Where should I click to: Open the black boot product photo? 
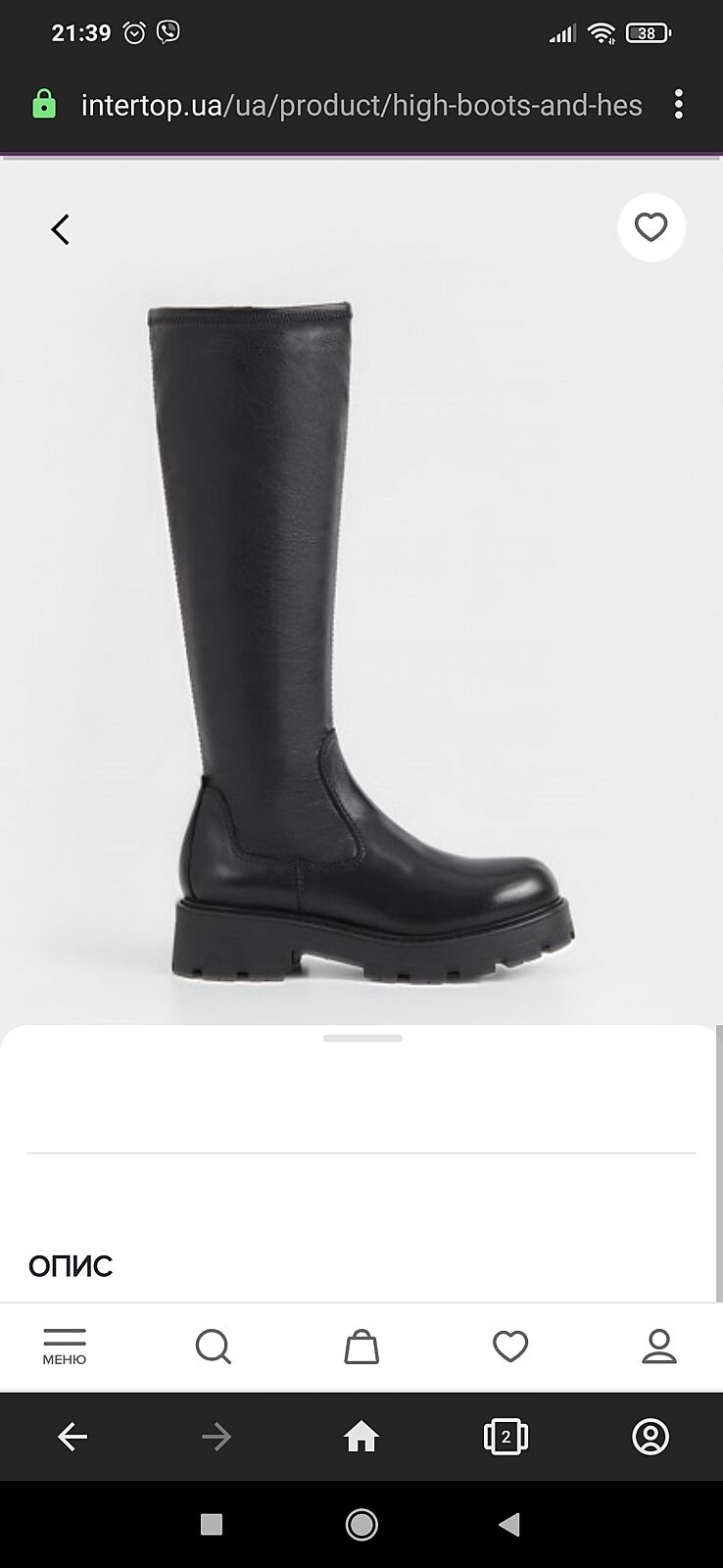(x=361, y=637)
